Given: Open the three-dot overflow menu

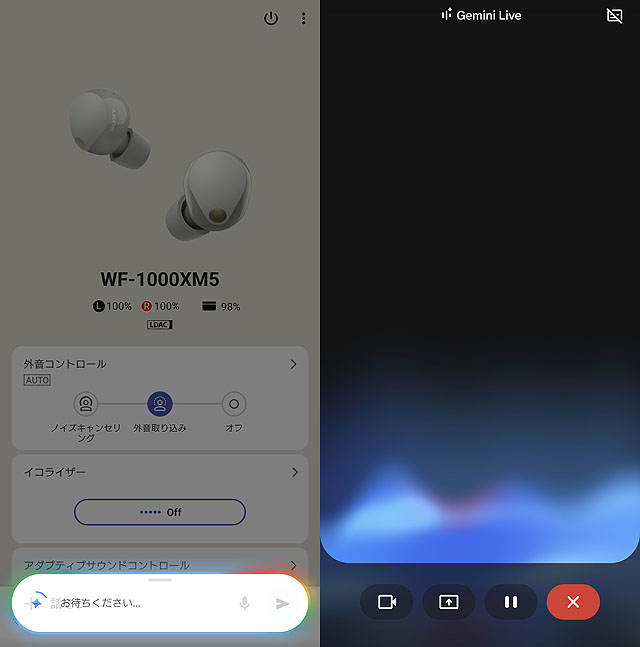Looking at the screenshot, I should tap(304, 18).
